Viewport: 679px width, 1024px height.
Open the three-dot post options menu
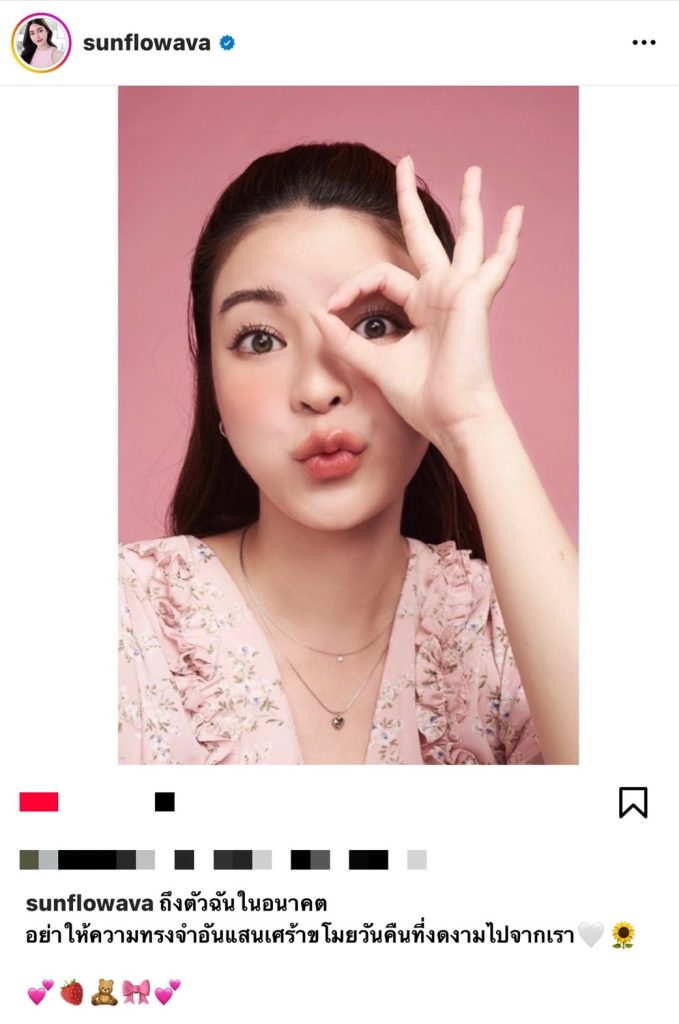644,43
